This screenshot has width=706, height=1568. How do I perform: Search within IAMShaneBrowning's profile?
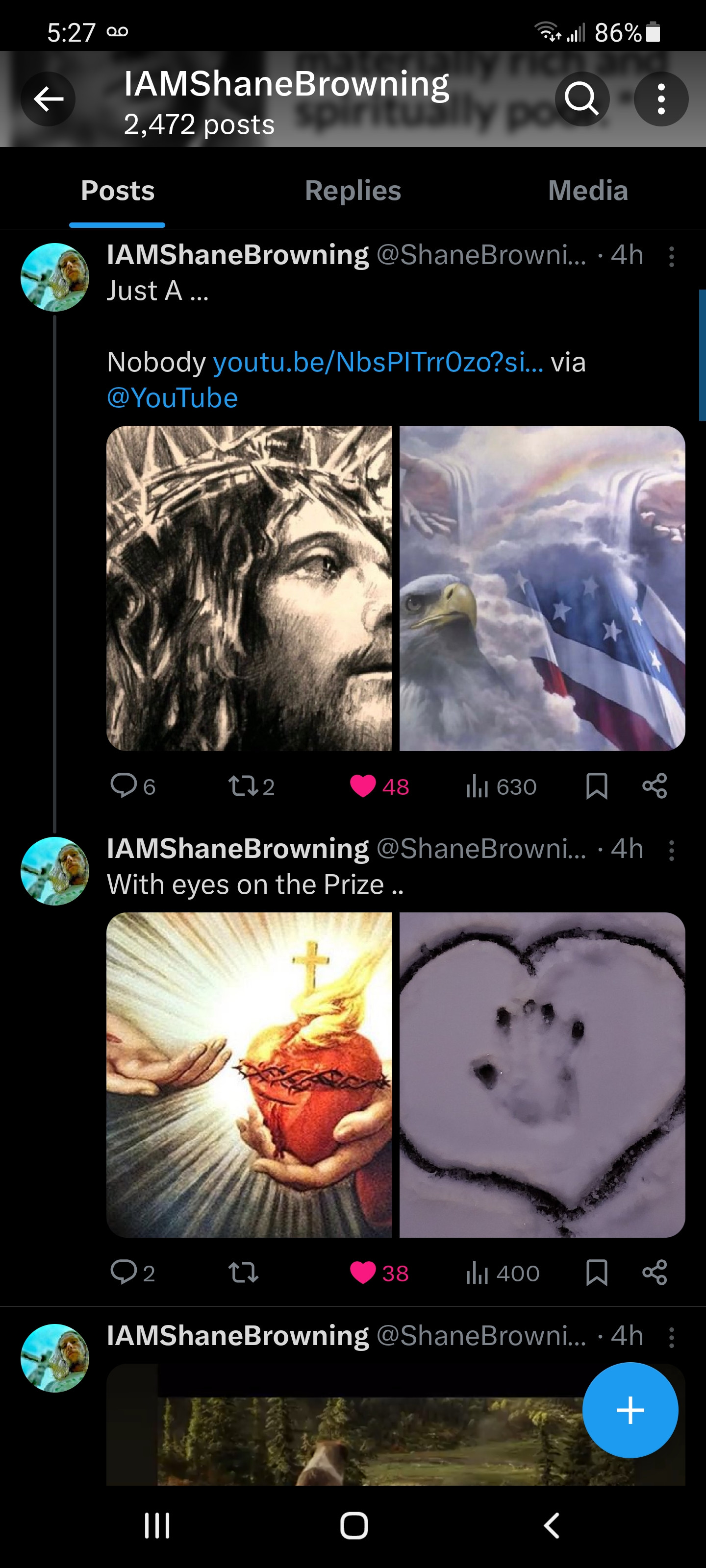click(x=581, y=98)
